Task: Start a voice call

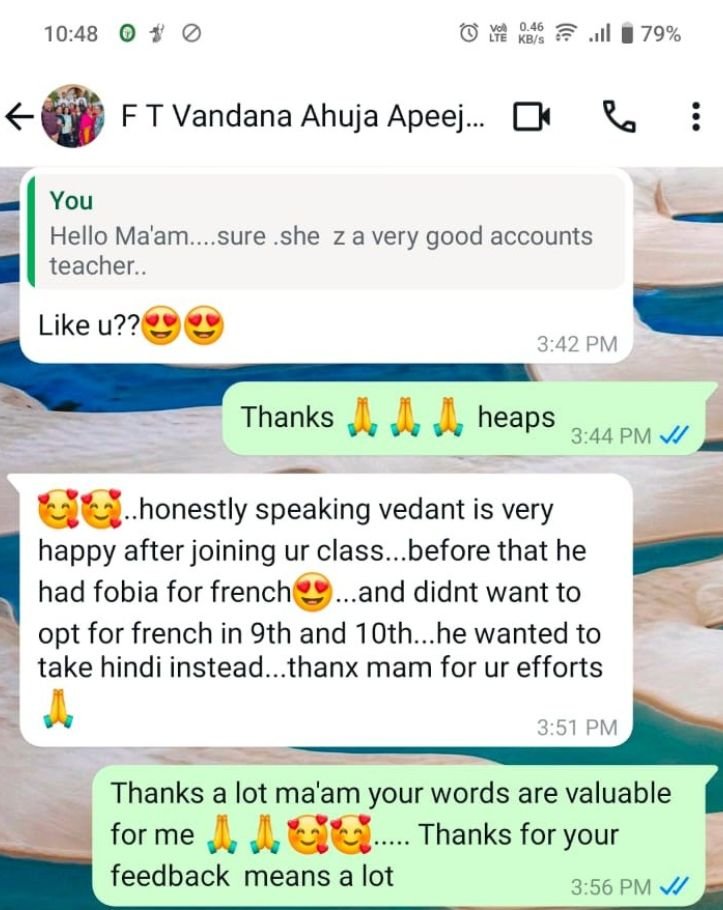Action: [619, 117]
